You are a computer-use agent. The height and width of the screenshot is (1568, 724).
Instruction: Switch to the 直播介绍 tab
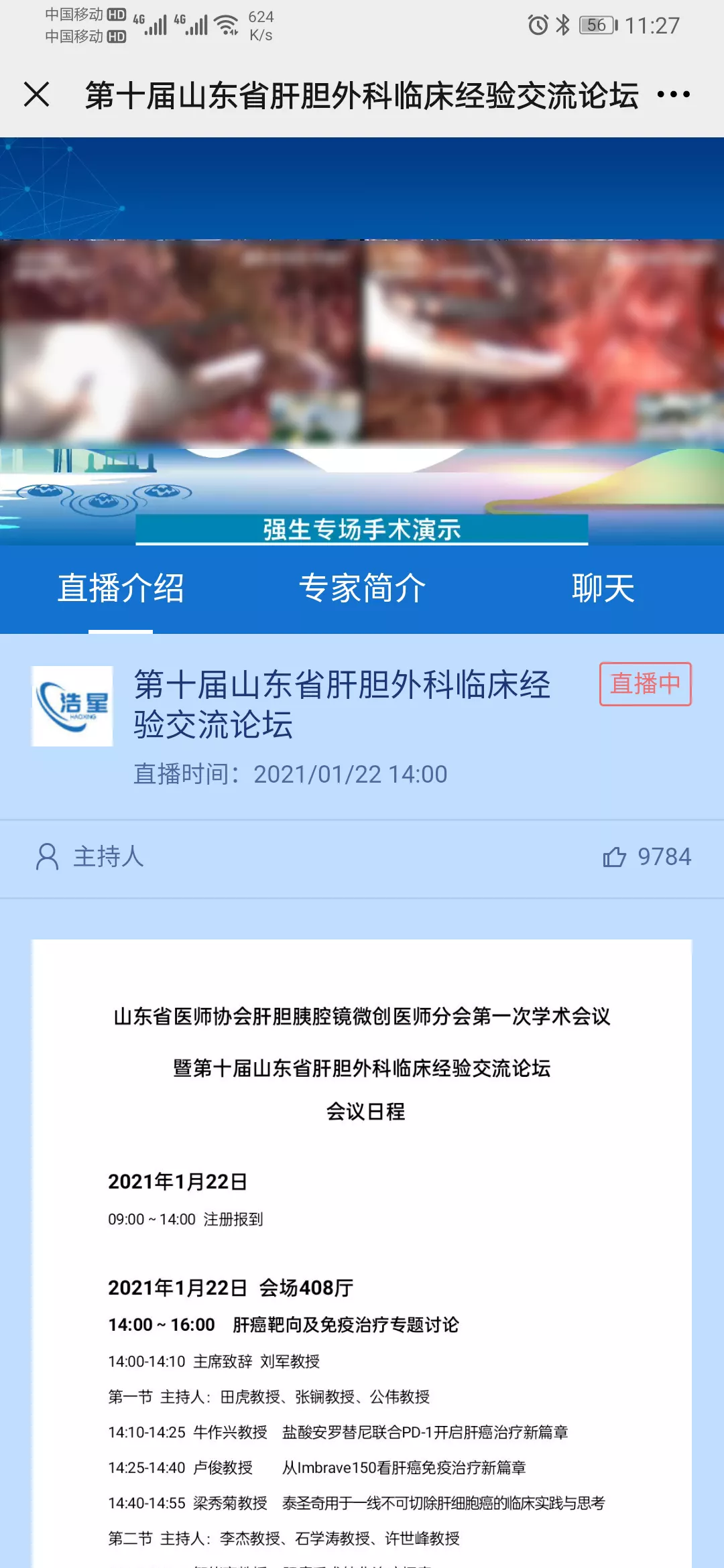[x=121, y=588]
